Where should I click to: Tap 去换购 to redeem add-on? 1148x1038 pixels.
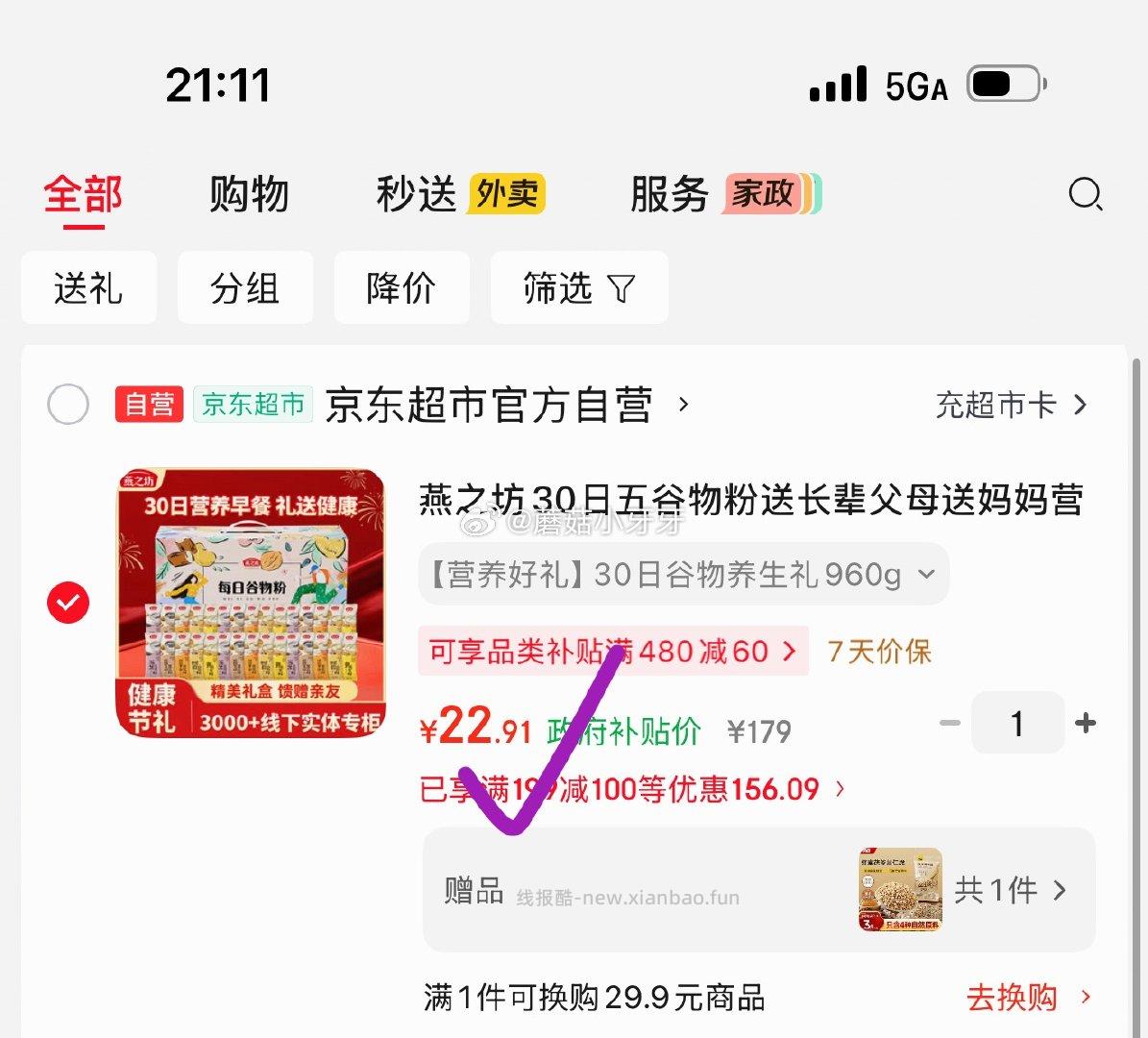click(1028, 998)
